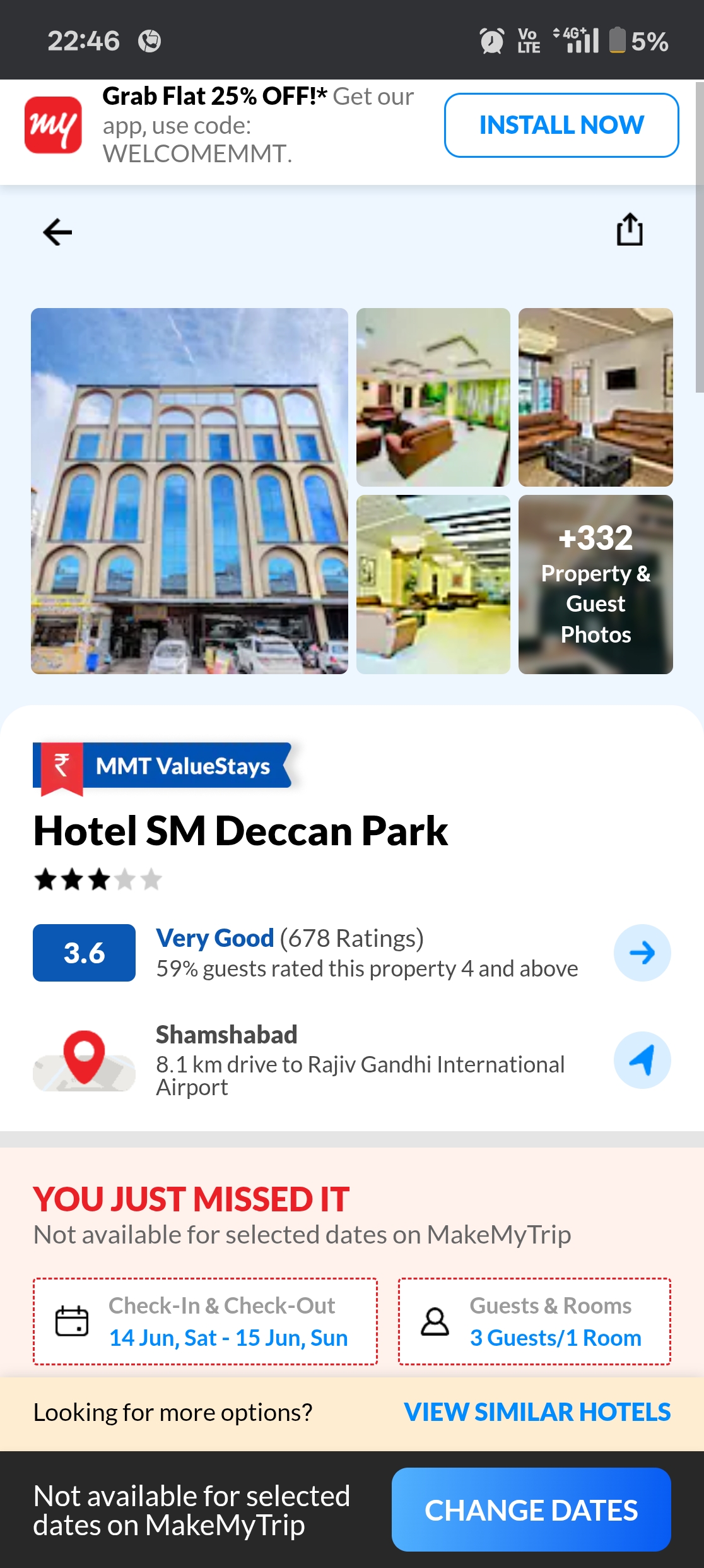
Task: Go back using the arrow icon
Action: [57, 232]
